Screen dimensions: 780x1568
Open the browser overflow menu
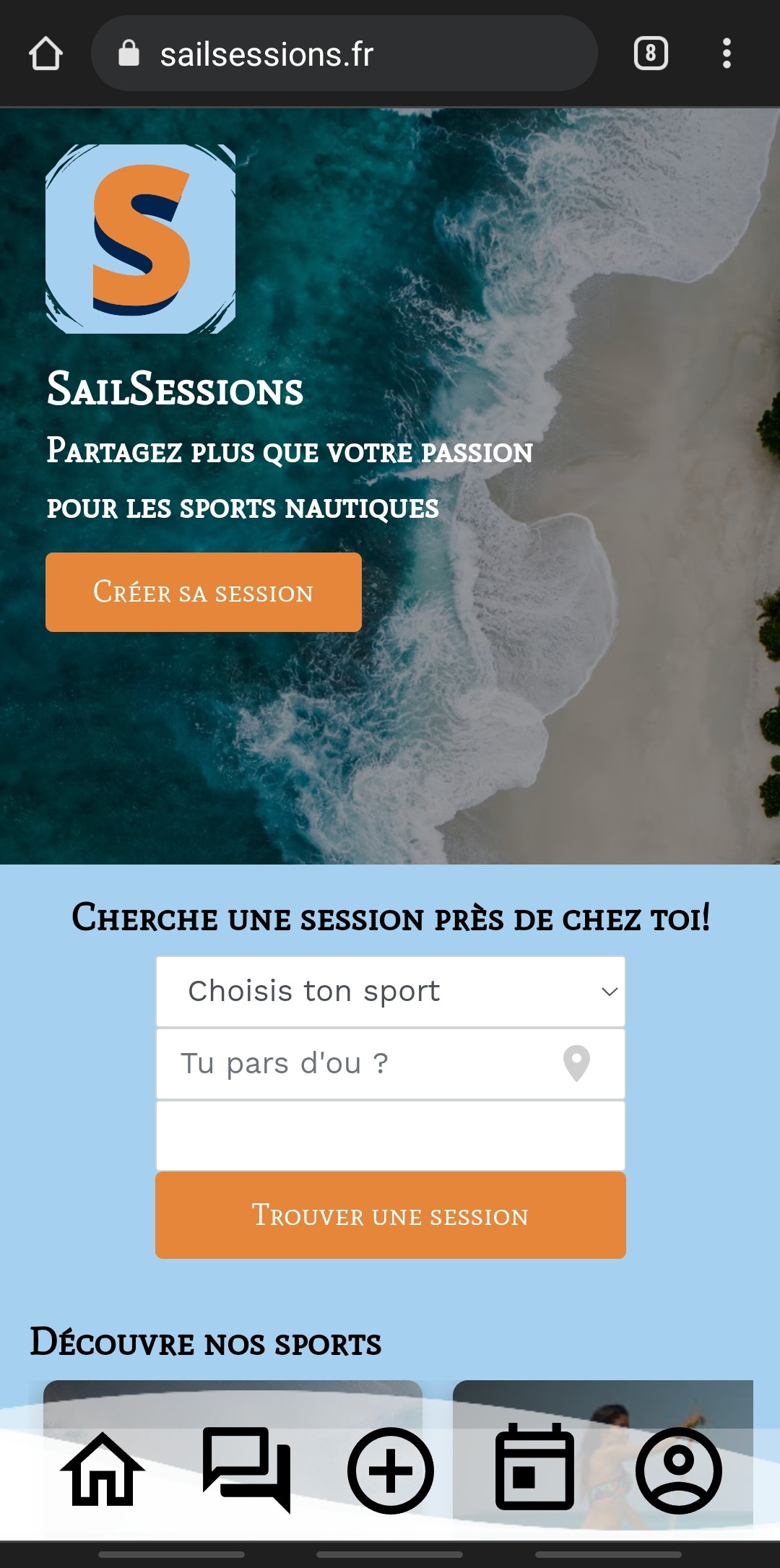pos(727,53)
